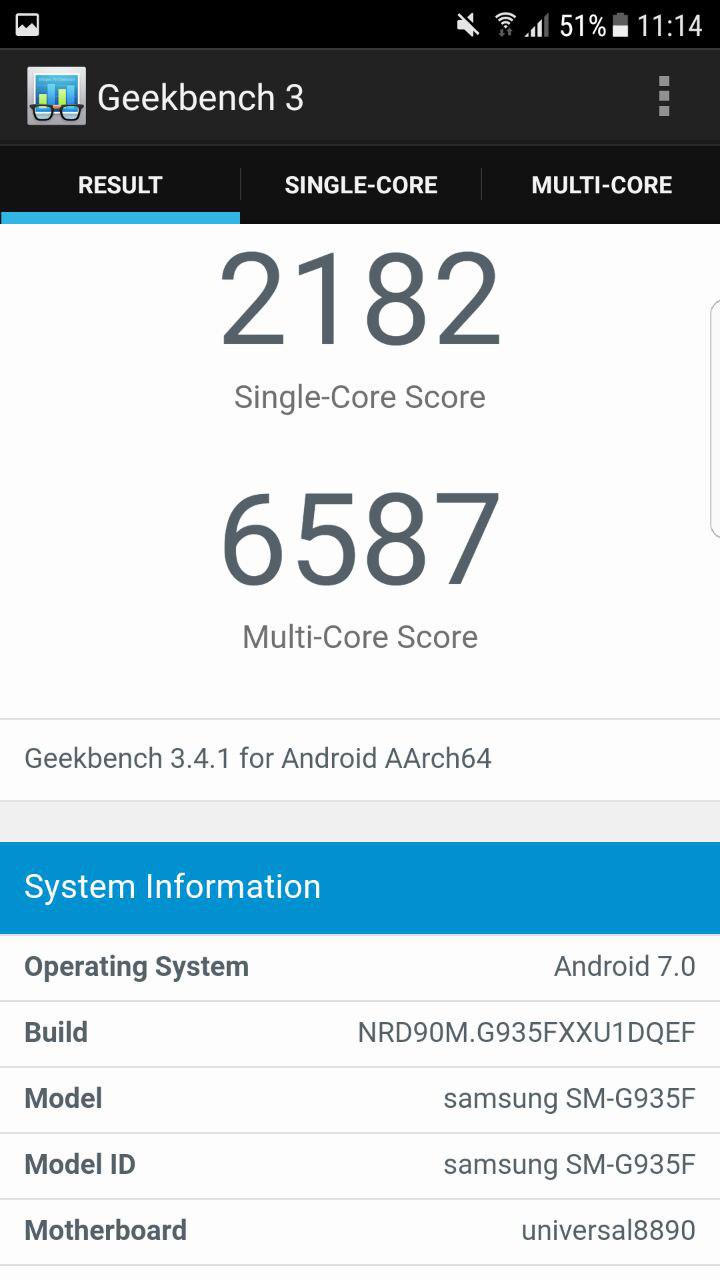Switch to the Multi-Core tab
The height and width of the screenshot is (1280, 720).
(601, 185)
